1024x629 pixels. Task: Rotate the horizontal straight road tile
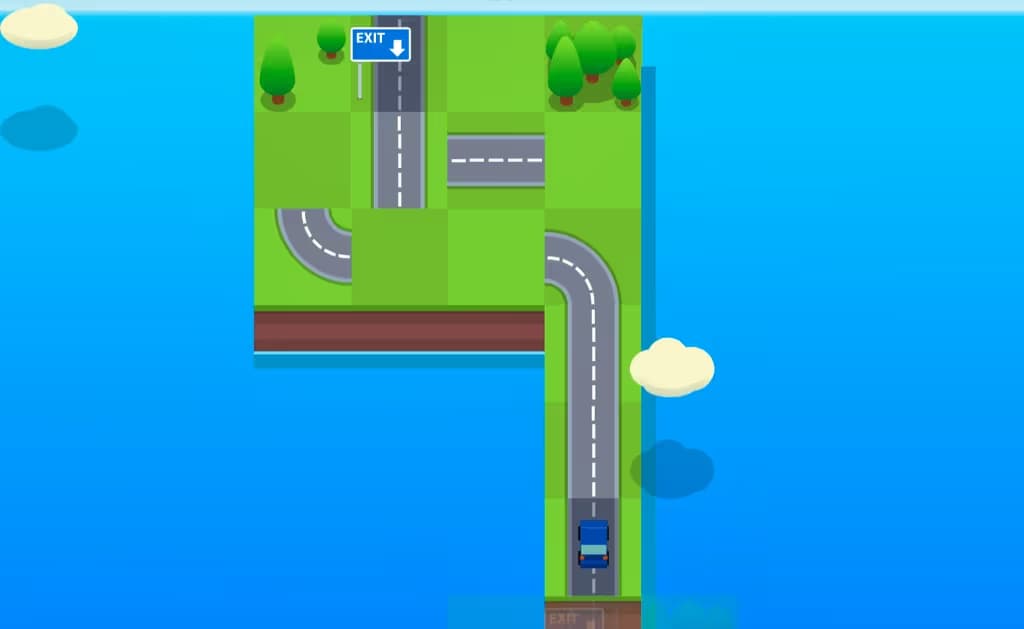pyautogui.click(x=496, y=160)
